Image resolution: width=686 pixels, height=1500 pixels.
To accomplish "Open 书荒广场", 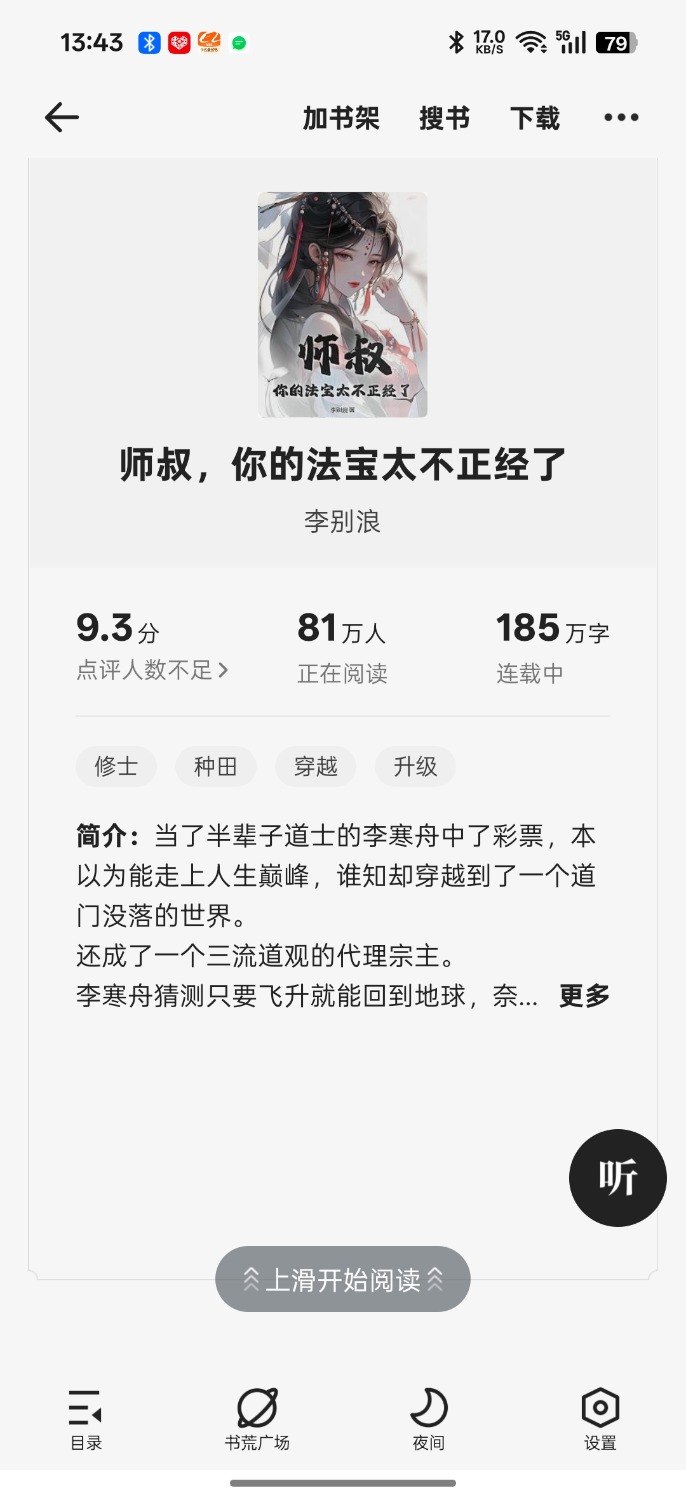I will (257, 1419).
